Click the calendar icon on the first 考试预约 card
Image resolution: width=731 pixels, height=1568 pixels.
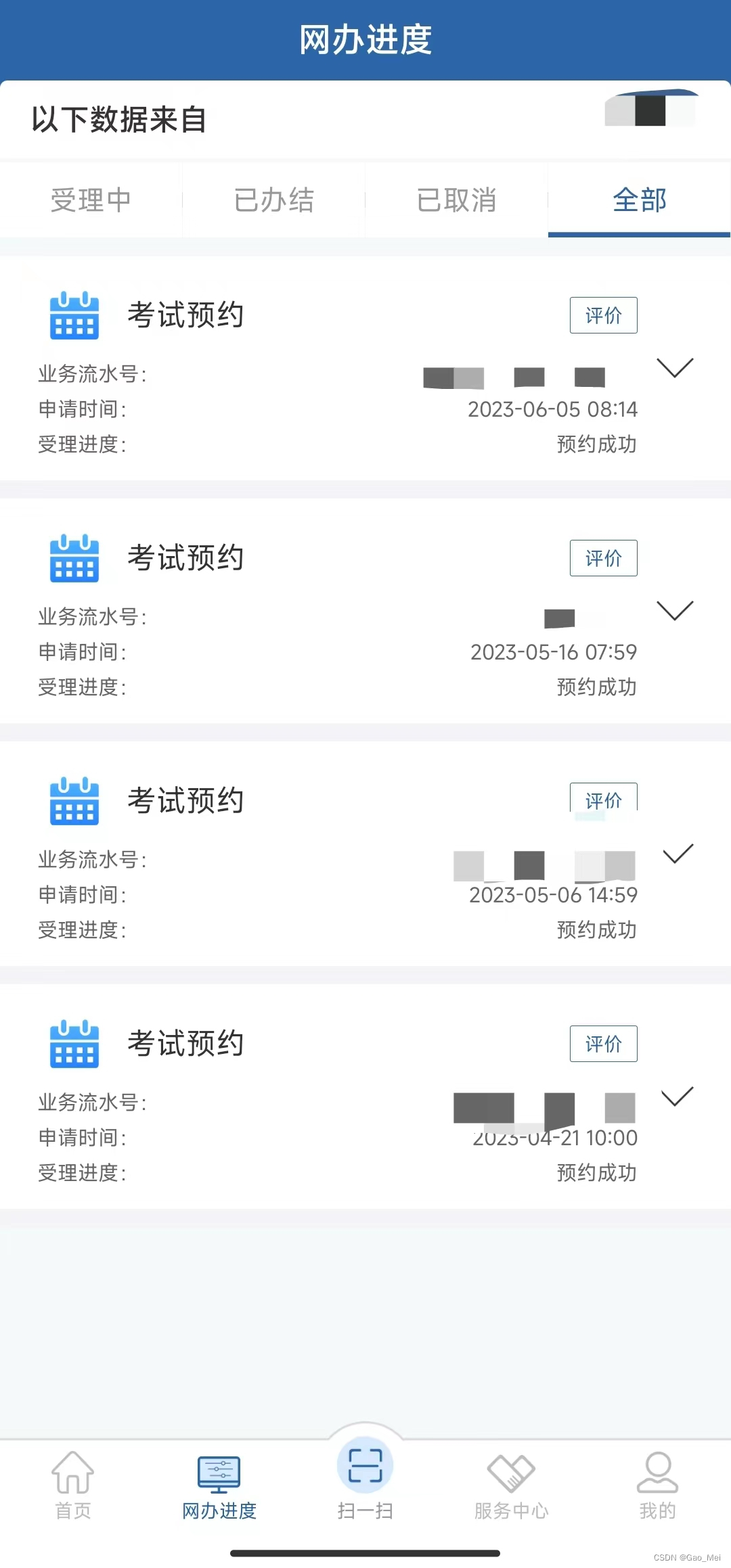point(74,315)
